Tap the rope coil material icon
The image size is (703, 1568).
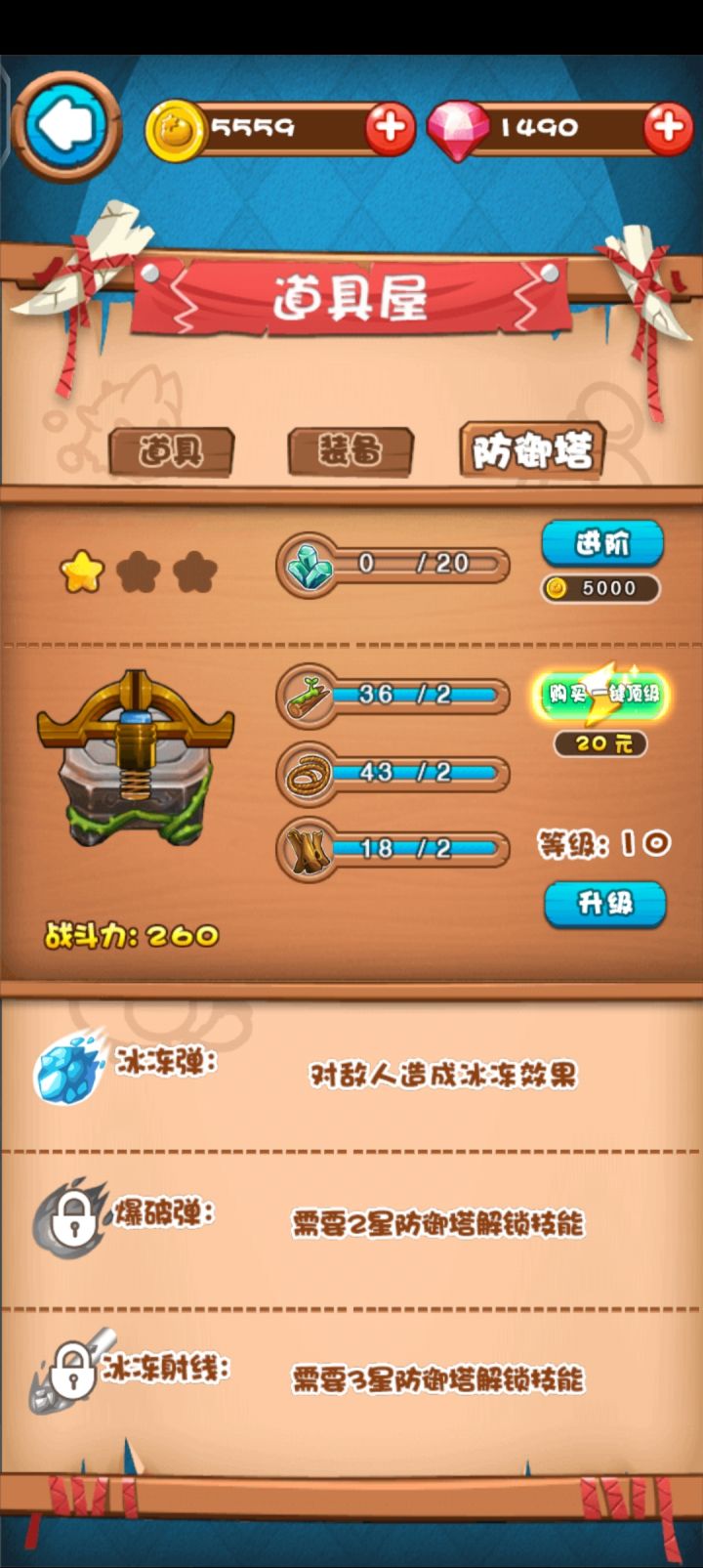click(309, 773)
